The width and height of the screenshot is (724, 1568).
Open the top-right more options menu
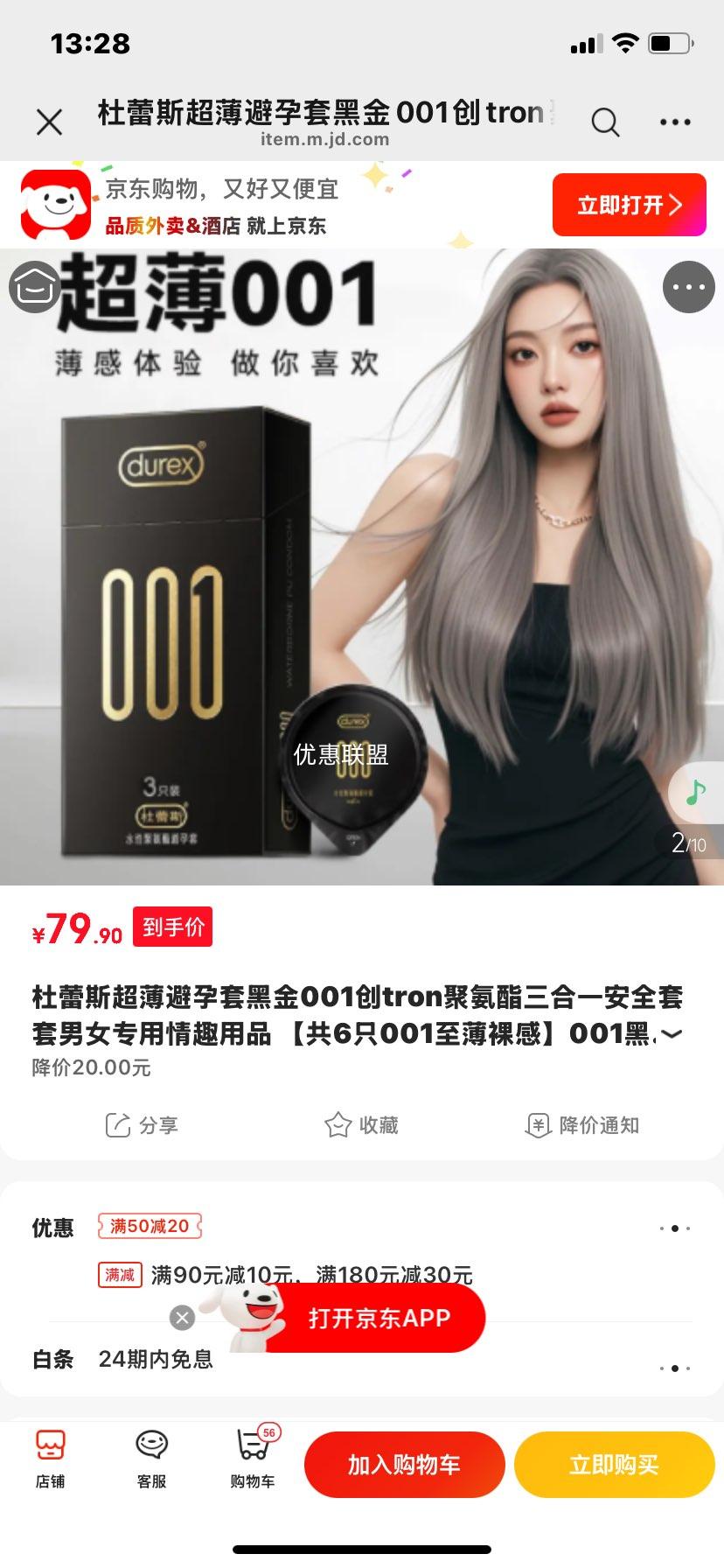tap(674, 122)
